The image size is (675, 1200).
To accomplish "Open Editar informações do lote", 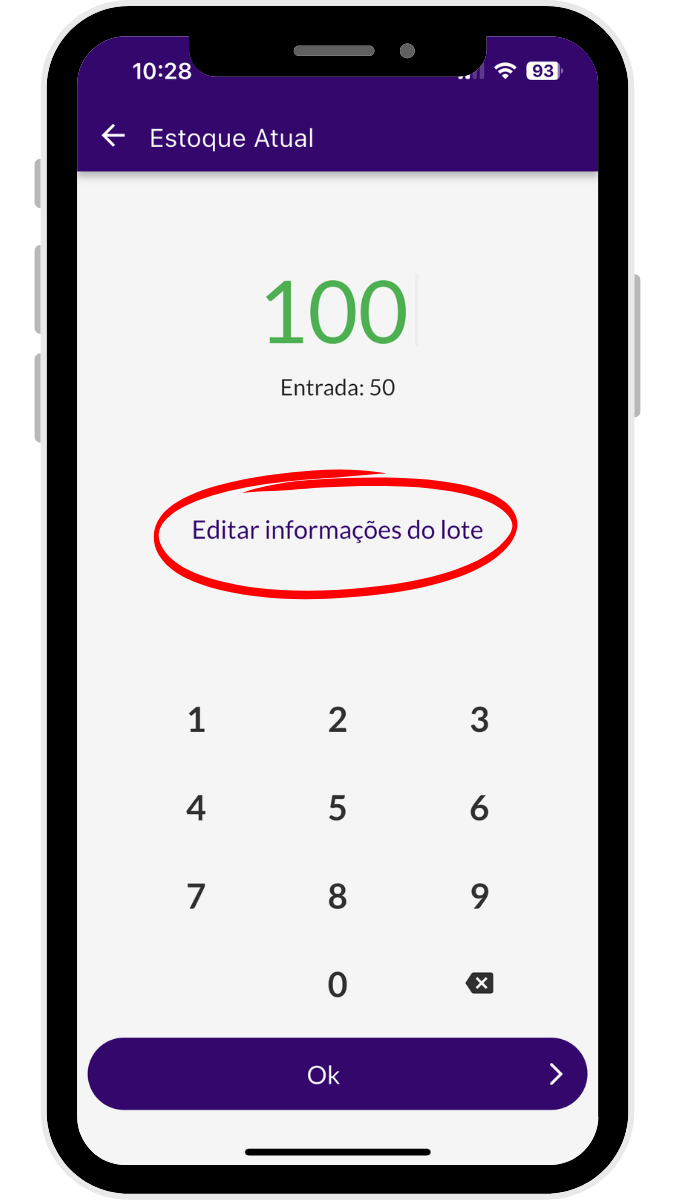I will pos(337,530).
